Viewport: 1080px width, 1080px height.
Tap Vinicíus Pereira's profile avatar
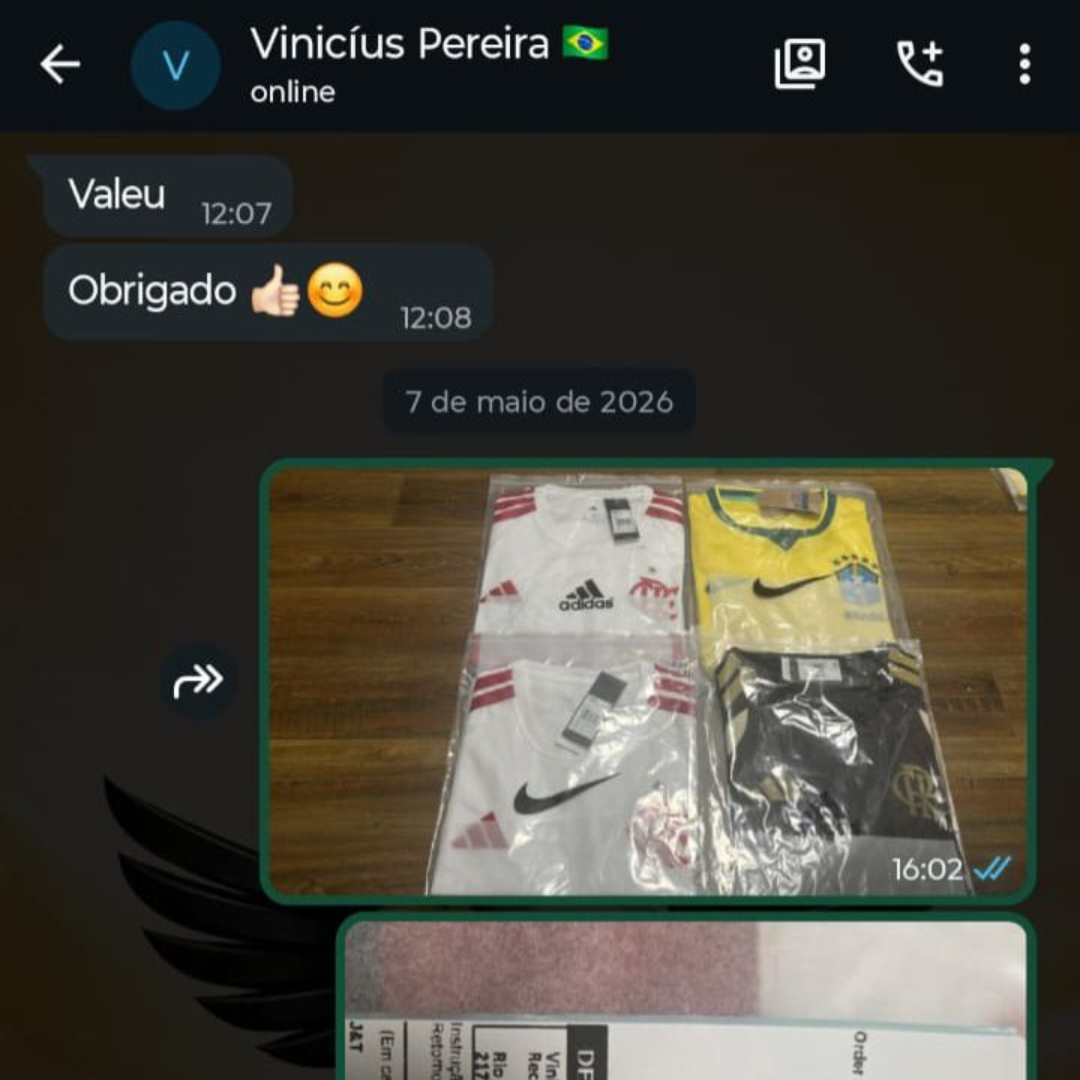tap(176, 65)
